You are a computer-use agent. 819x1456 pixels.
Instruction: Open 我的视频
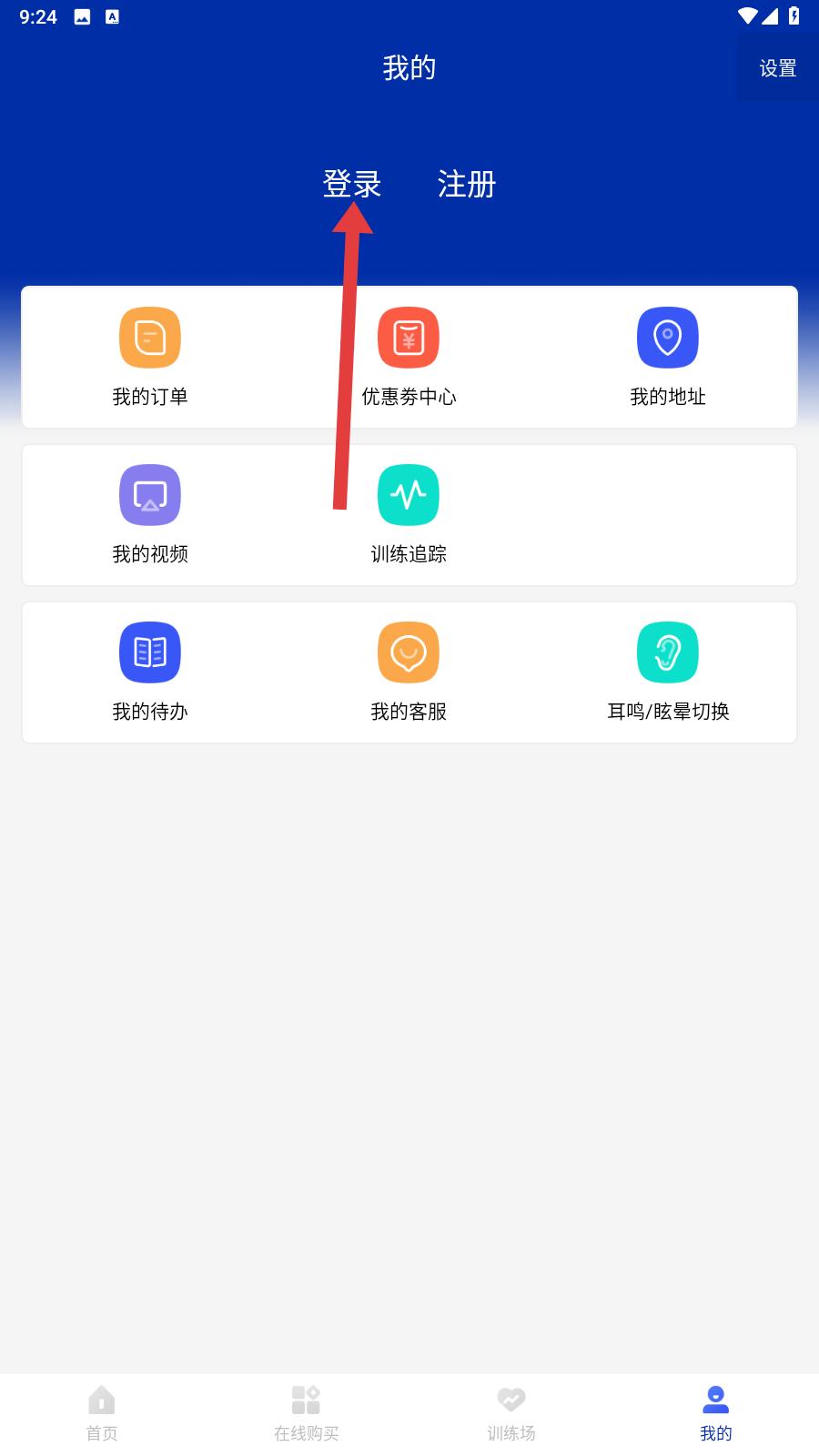pos(150,514)
